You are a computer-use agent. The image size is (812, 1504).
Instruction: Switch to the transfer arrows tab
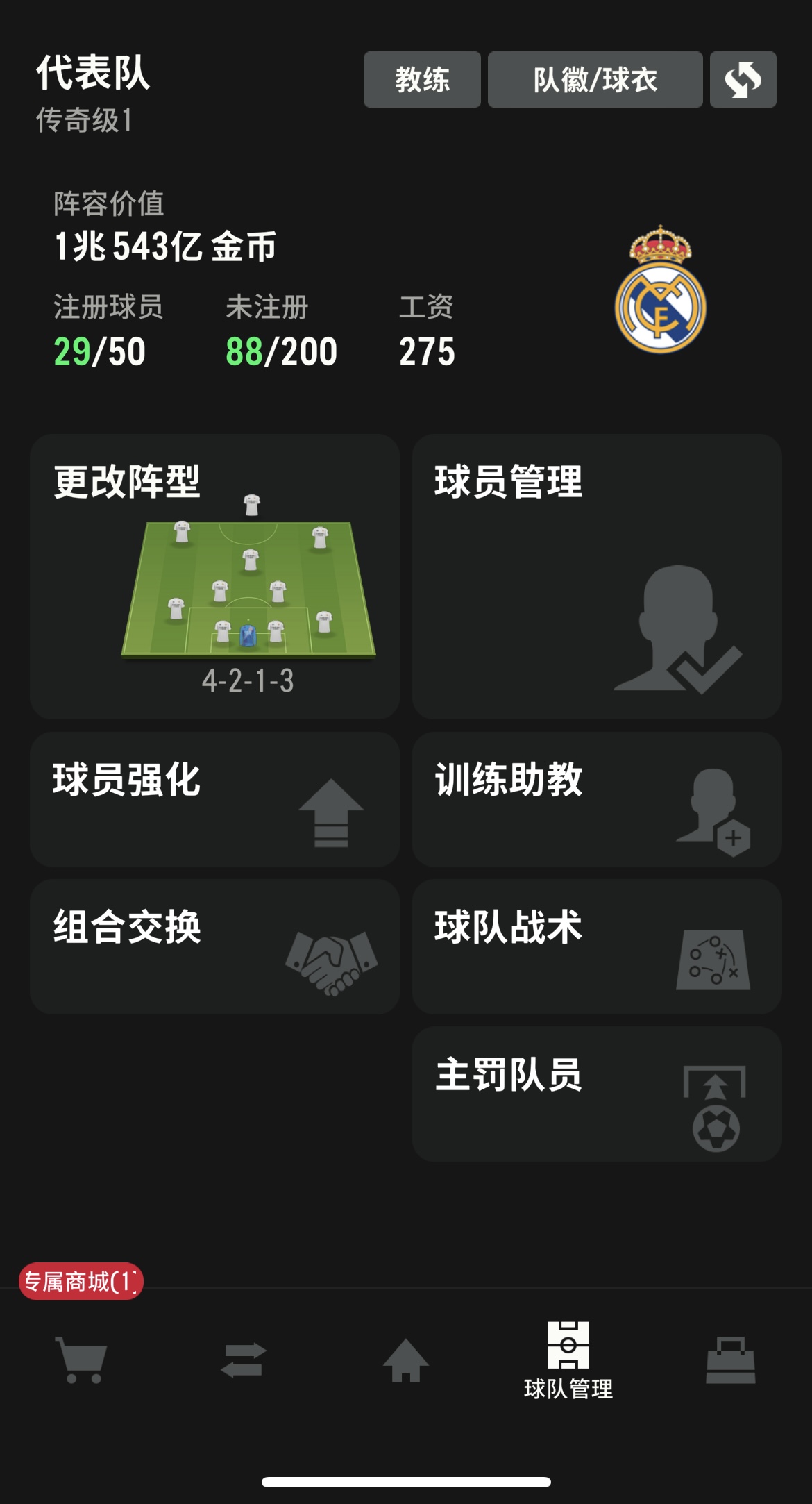coord(243,1360)
